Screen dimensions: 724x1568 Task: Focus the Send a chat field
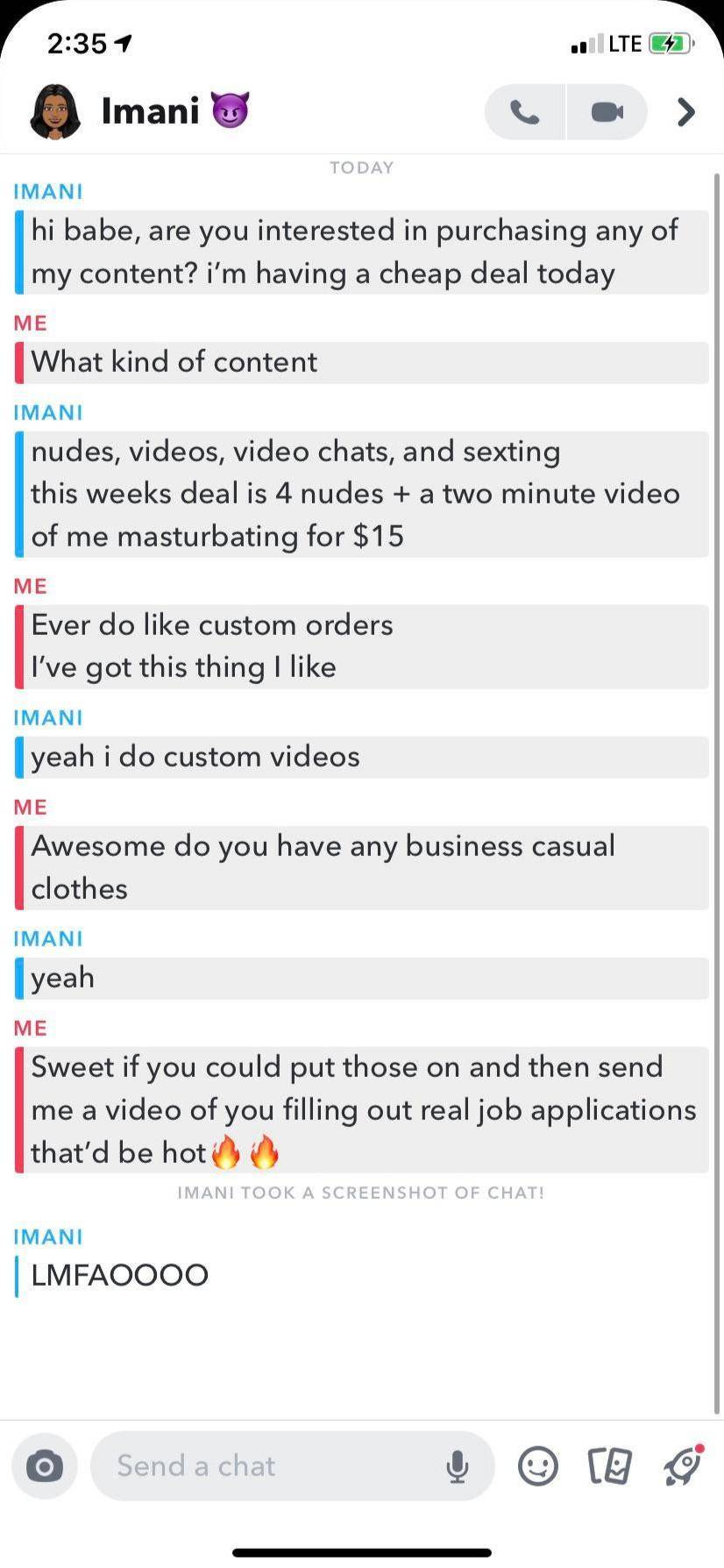tap(263, 1465)
